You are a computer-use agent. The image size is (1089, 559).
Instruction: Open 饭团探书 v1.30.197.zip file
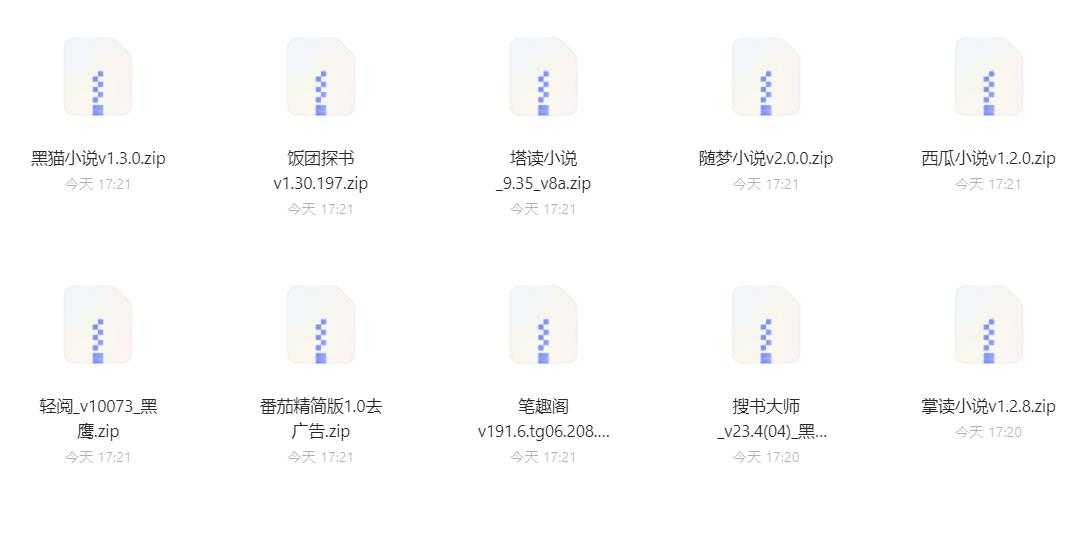tap(321, 78)
